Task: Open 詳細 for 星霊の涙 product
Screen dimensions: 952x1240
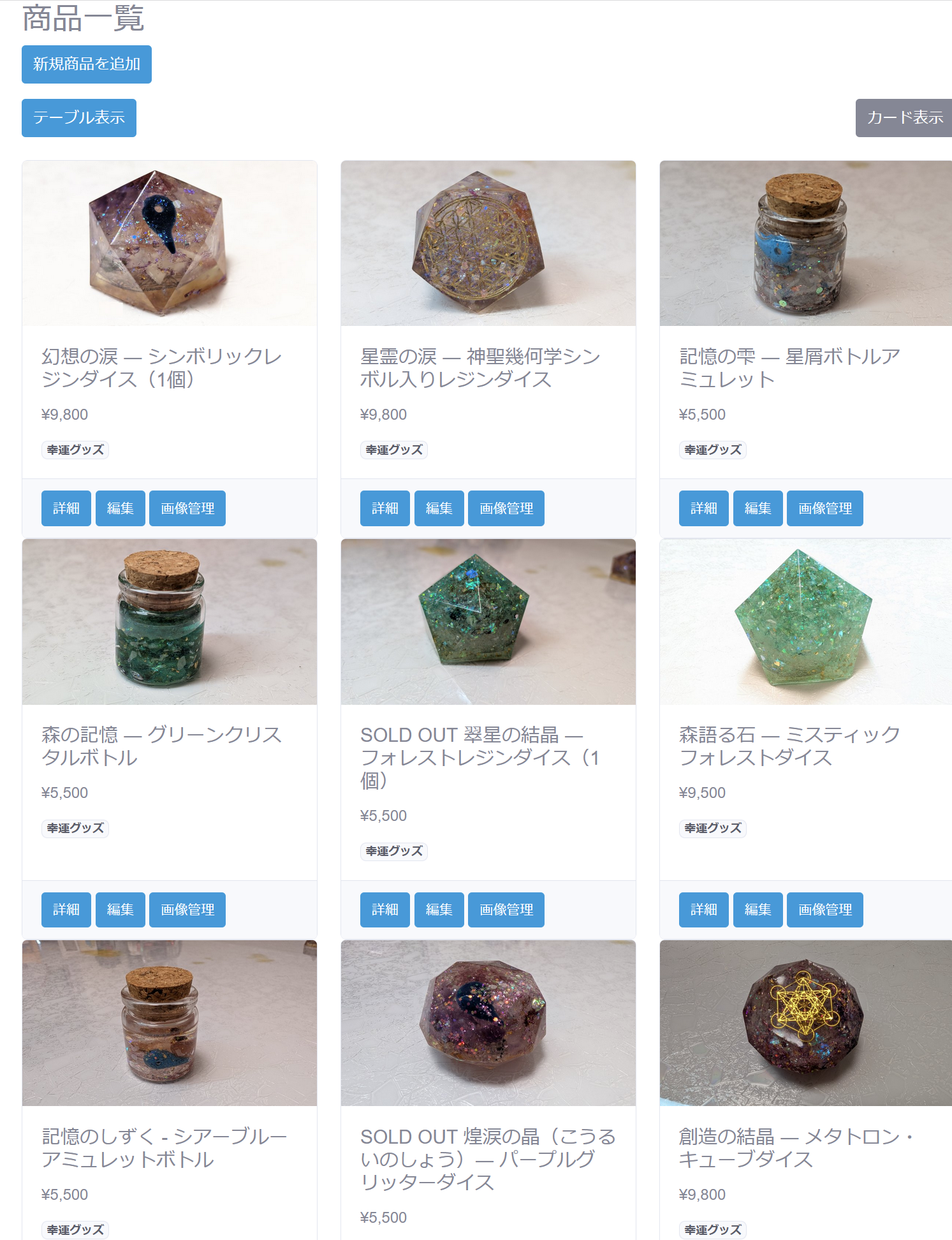Action: pos(384,508)
